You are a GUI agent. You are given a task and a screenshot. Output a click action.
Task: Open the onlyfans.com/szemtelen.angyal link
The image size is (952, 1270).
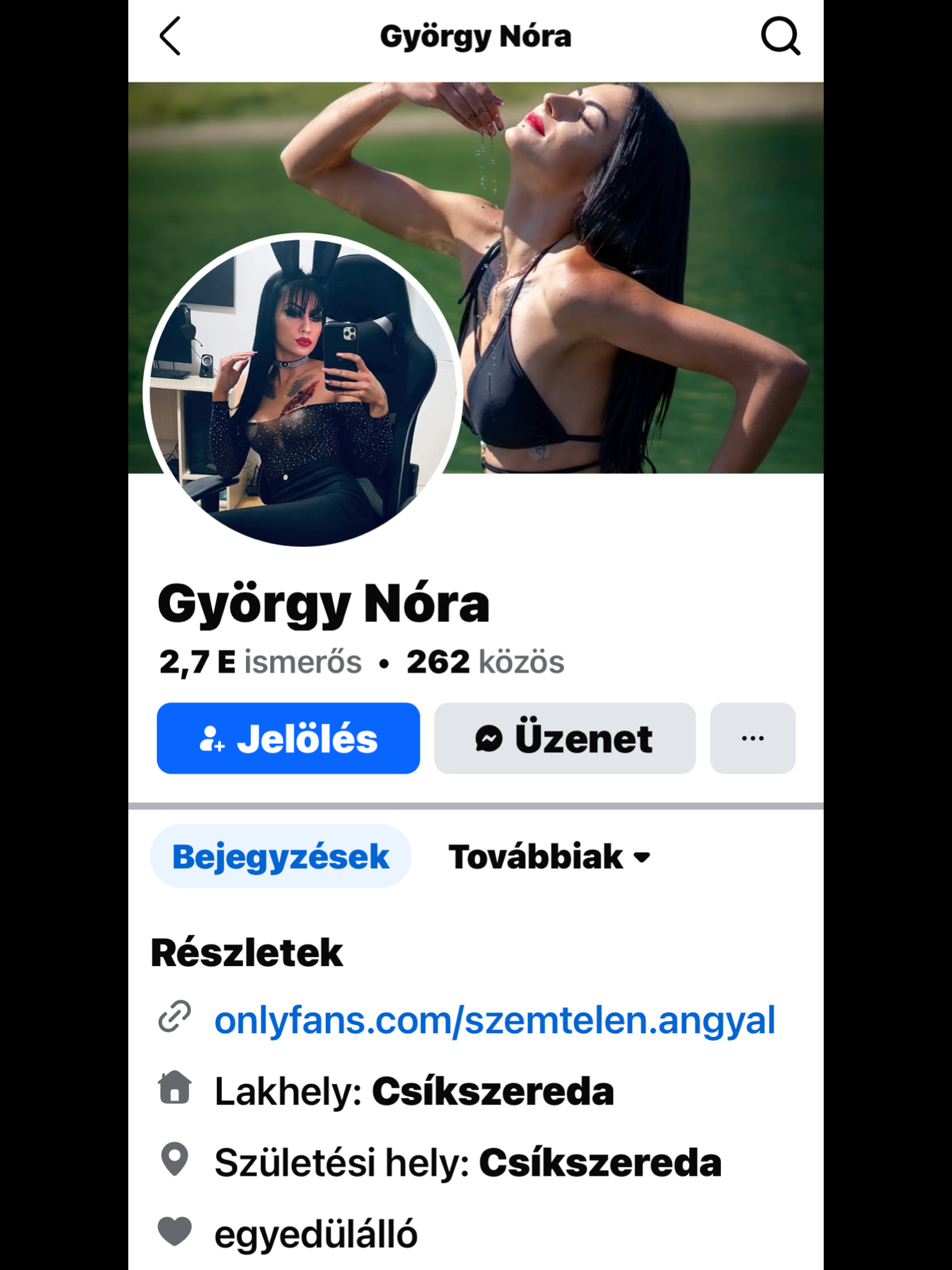click(495, 1020)
